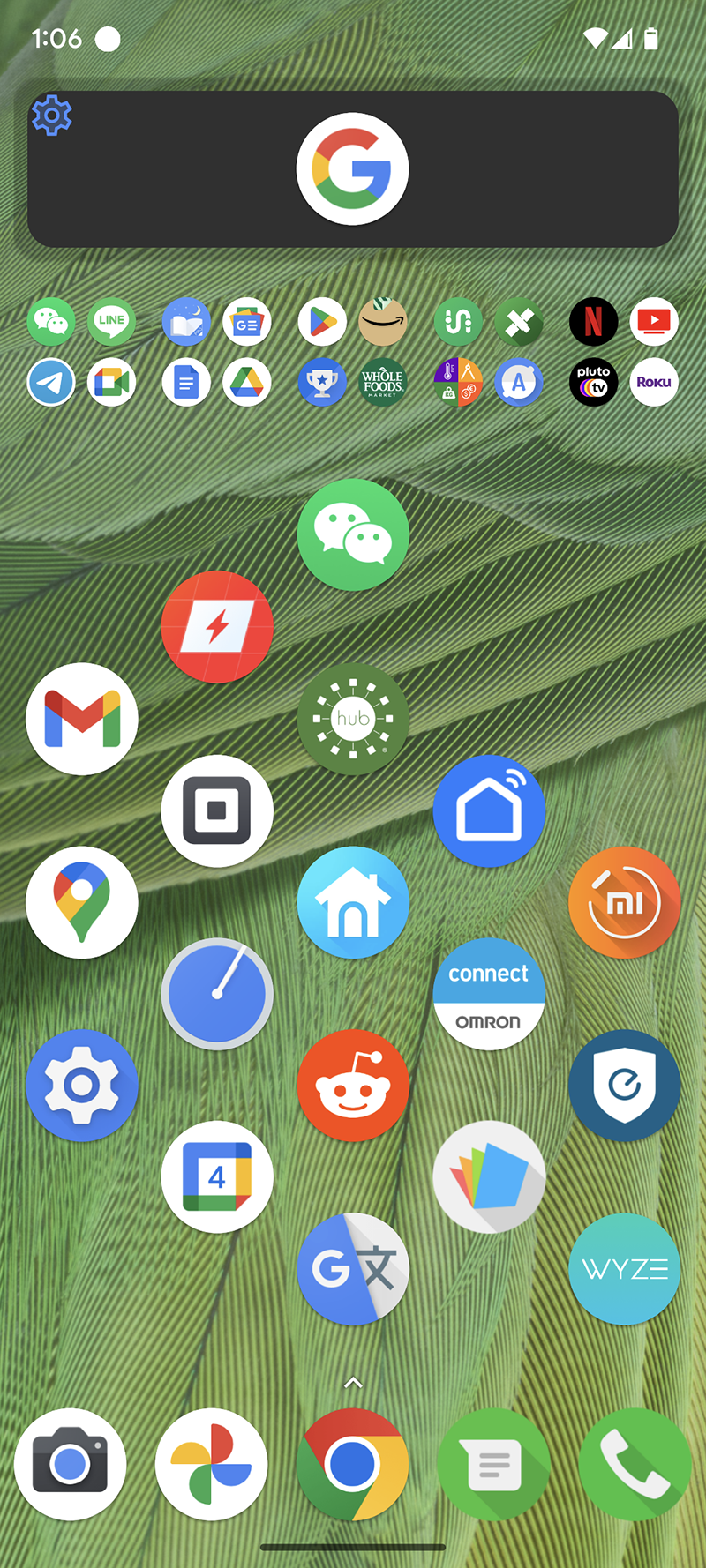This screenshot has width=706, height=1568.
Task: Launch Omron Connect app
Action: point(489,994)
